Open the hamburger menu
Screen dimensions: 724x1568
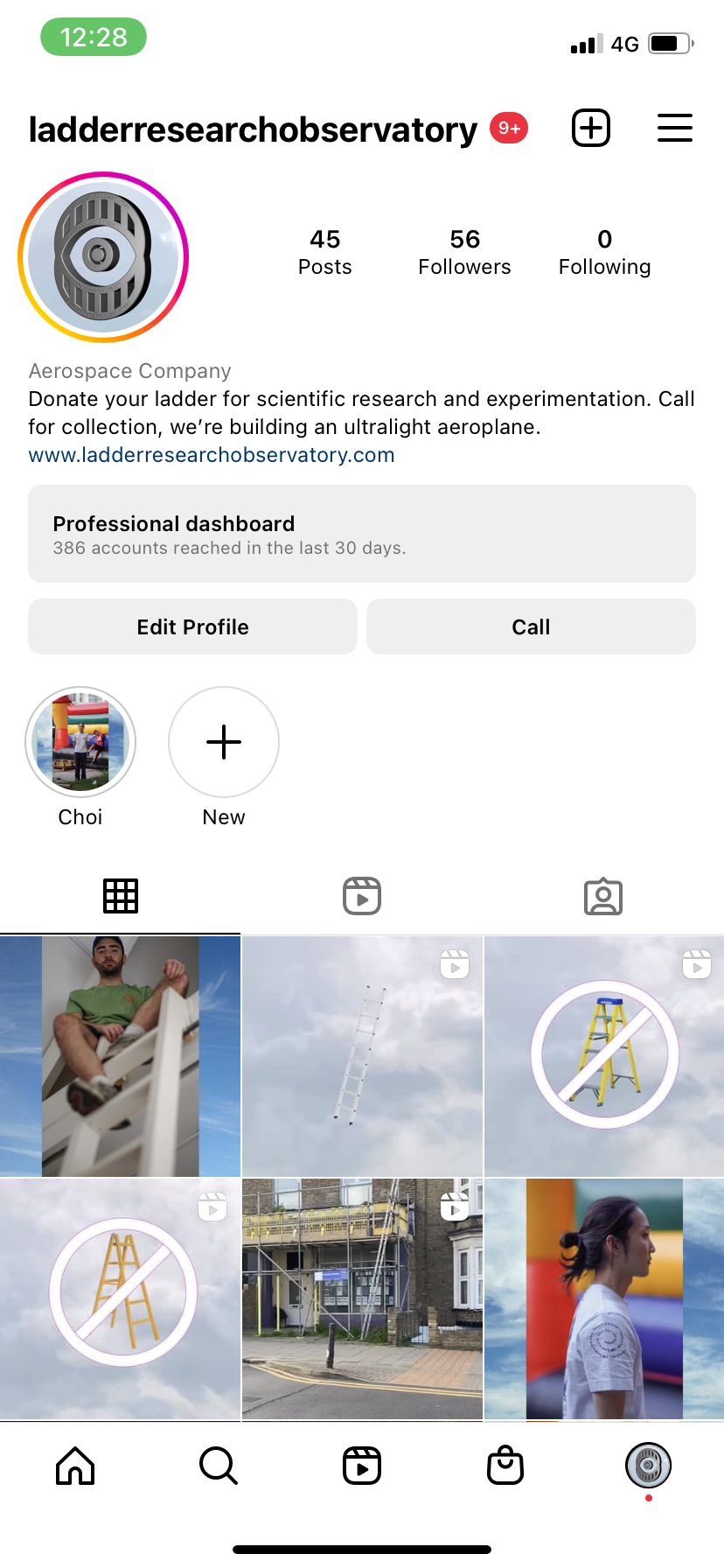pos(674,129)
